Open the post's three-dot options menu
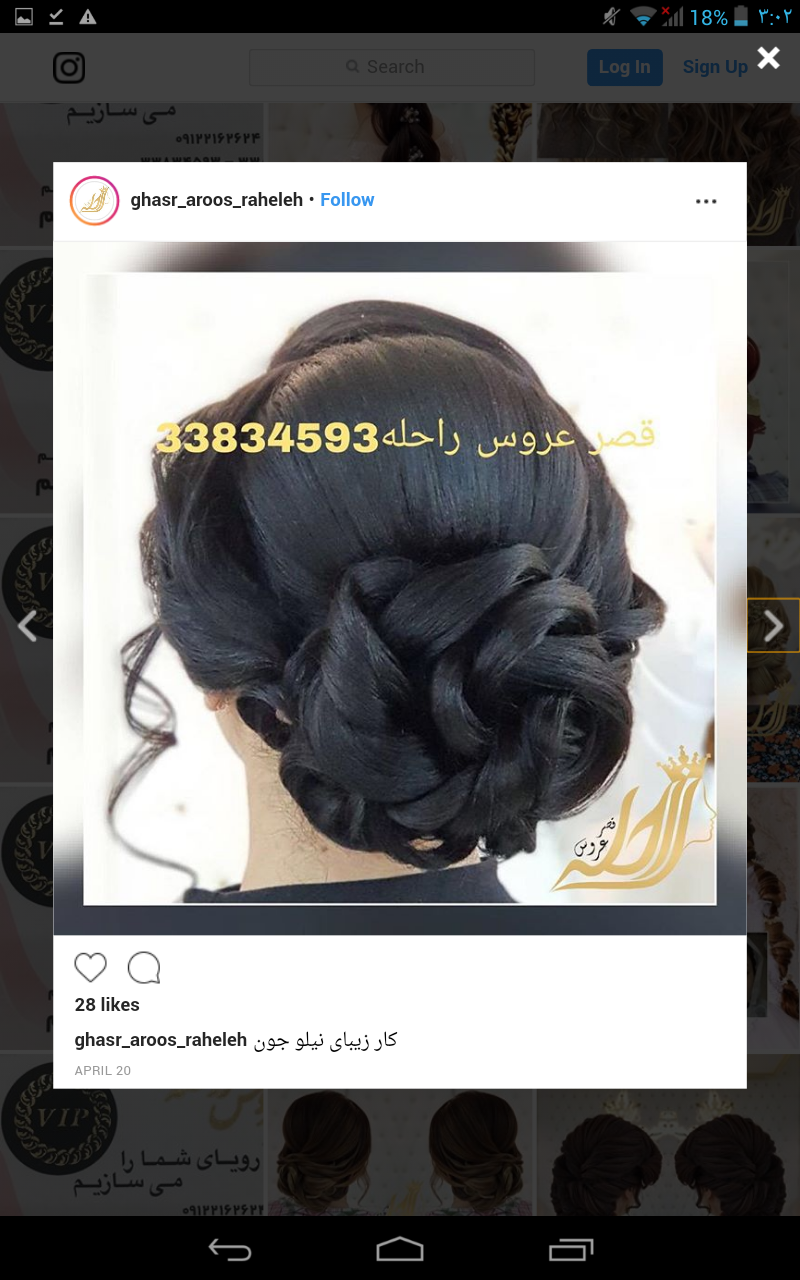Screen dimensions: 800x1280 point(706,201)
